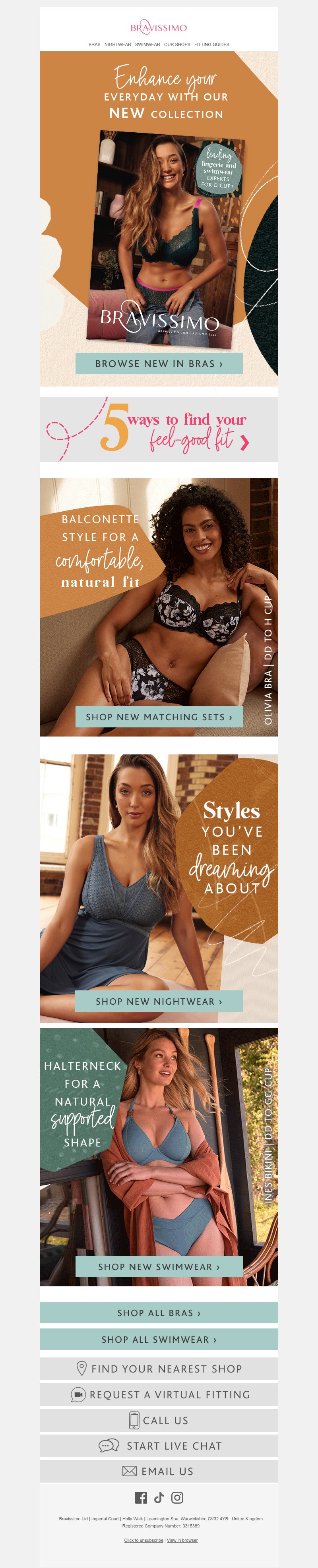318x1568 pixels.
Task: Select Shop All Bras
Action: pyautogui.click(x=159, y=1313)
